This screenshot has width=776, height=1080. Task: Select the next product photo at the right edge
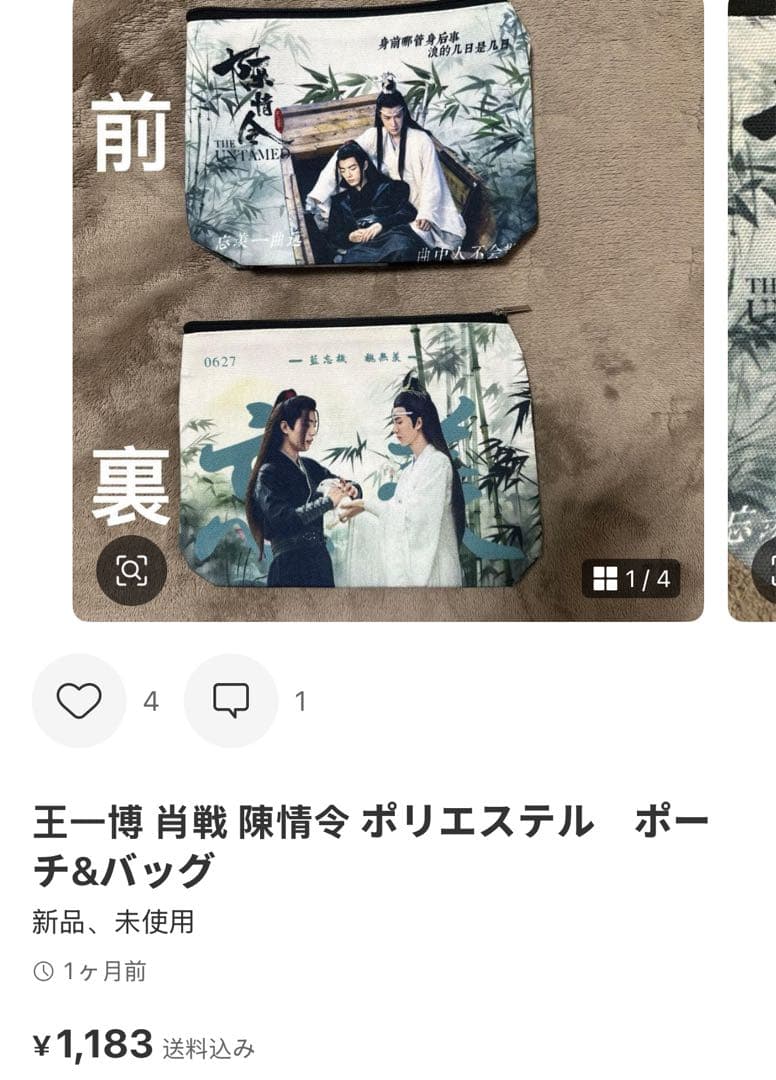[750, 300]
